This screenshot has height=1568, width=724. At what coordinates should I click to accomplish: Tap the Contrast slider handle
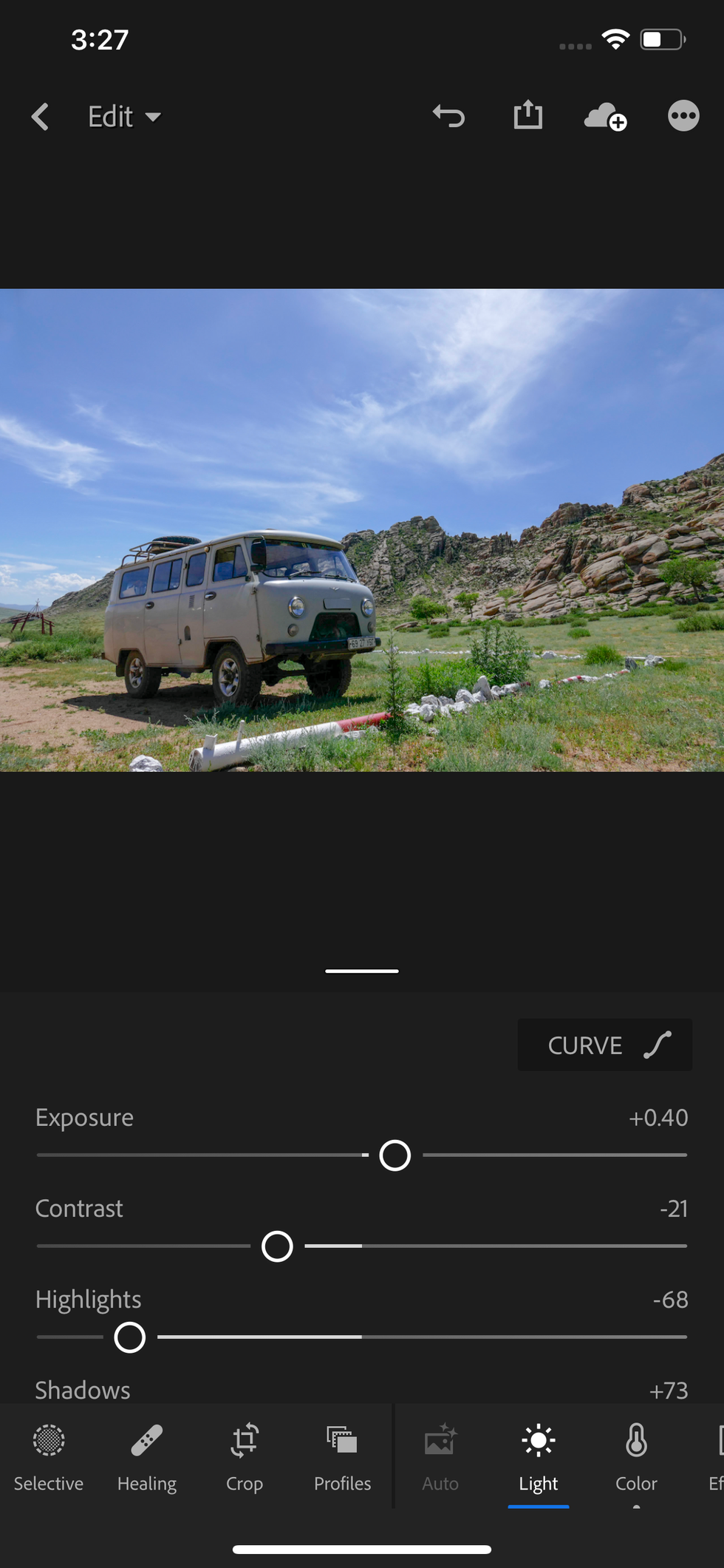tap(277, 1246)
